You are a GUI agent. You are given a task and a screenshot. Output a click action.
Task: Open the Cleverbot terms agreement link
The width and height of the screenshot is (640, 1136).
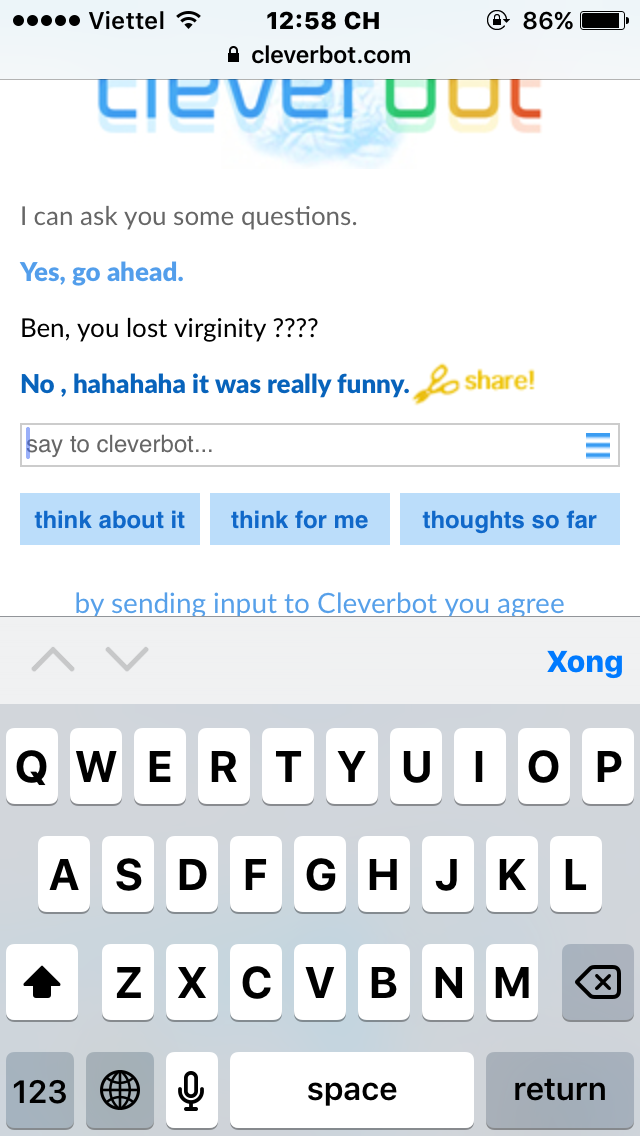[320, 603]
